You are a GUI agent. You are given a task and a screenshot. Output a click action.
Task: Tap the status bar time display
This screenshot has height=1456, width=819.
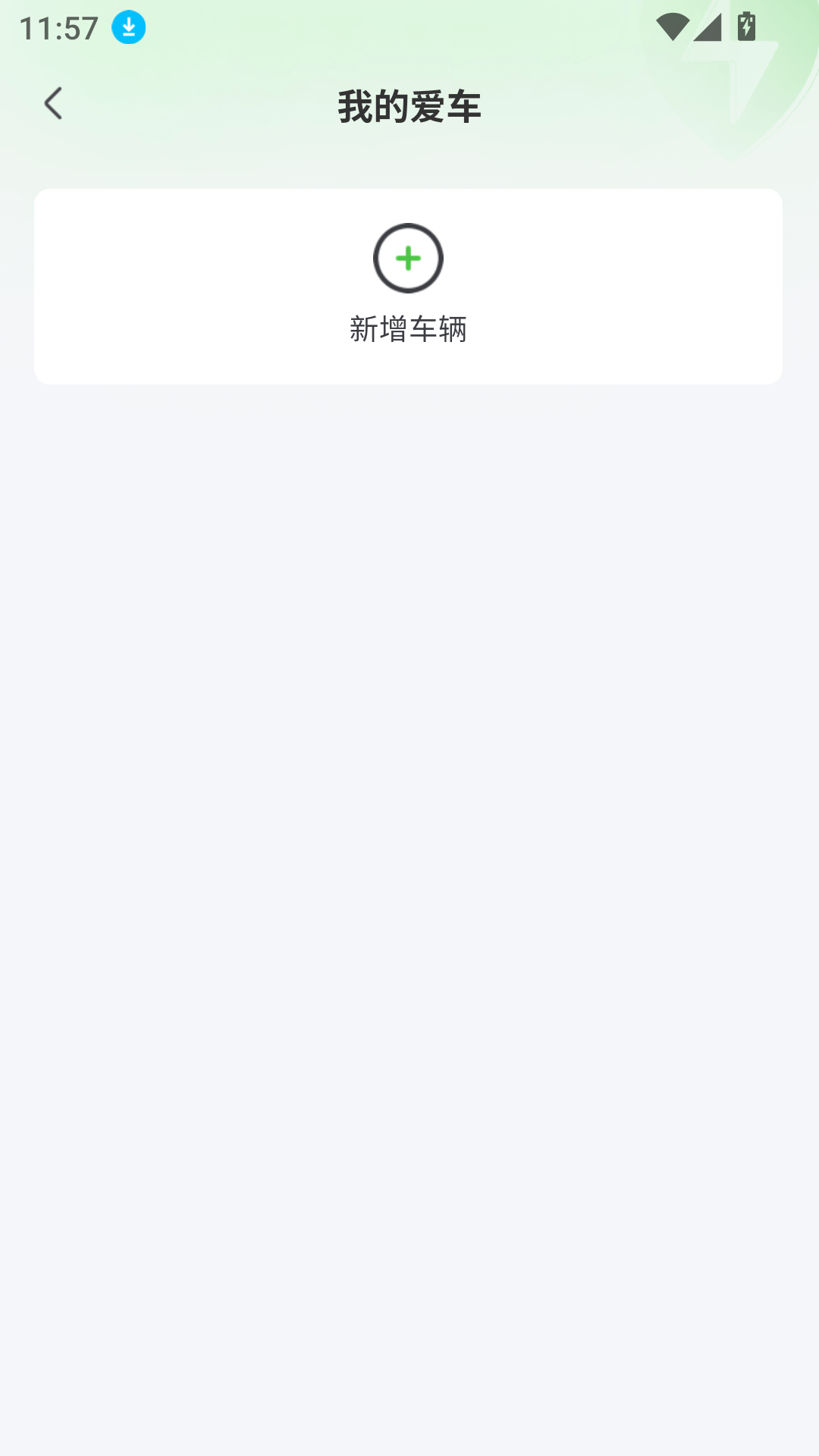click(x=57, y=30)
